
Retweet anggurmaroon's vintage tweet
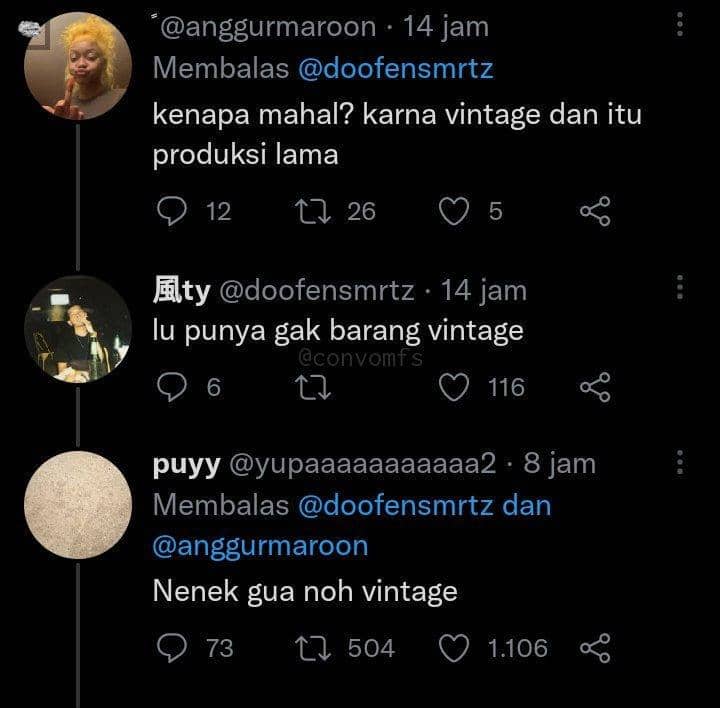315,211
